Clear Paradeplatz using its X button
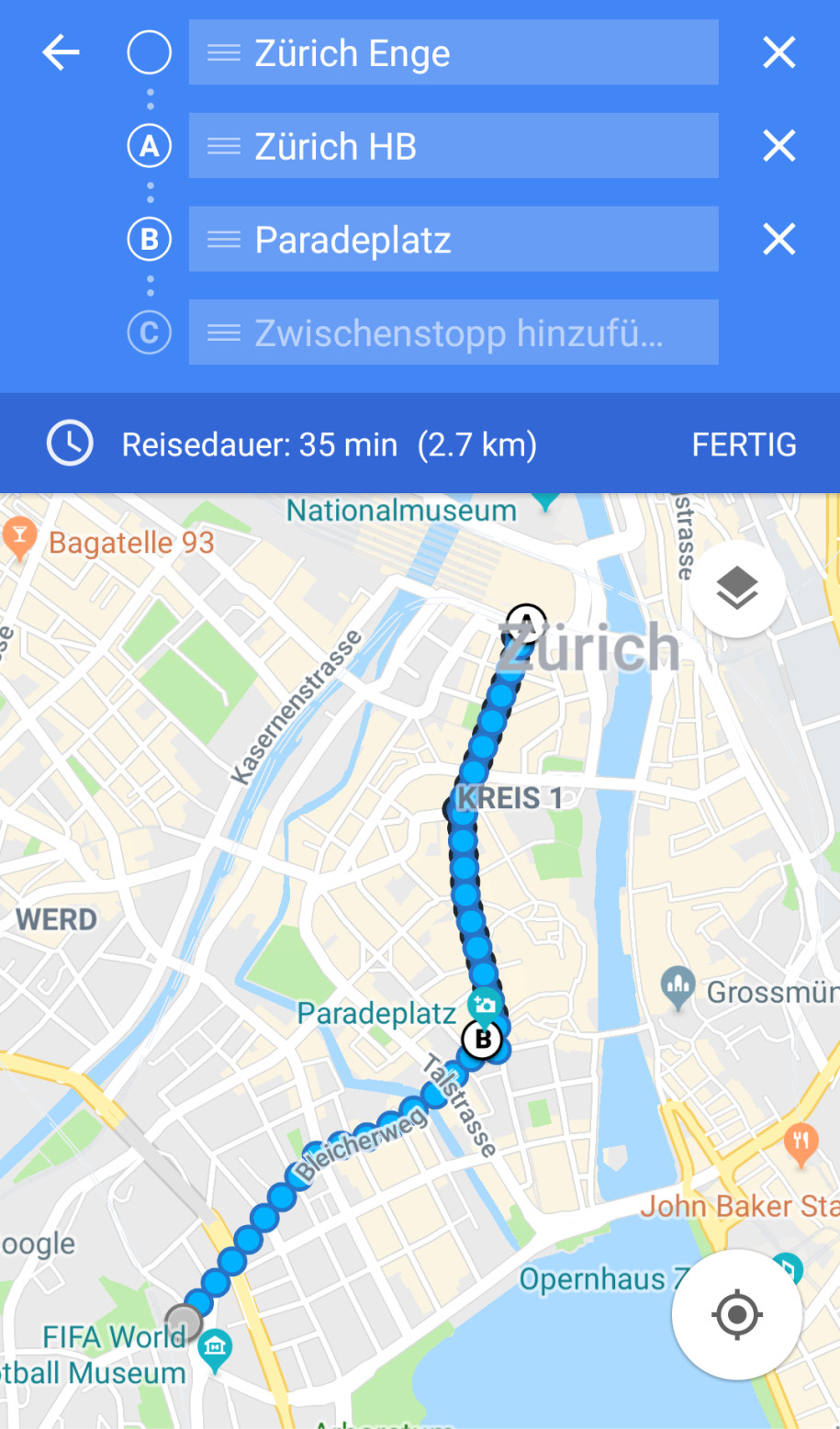Viewport: 840px width, 1429px height. coord(778,239)
